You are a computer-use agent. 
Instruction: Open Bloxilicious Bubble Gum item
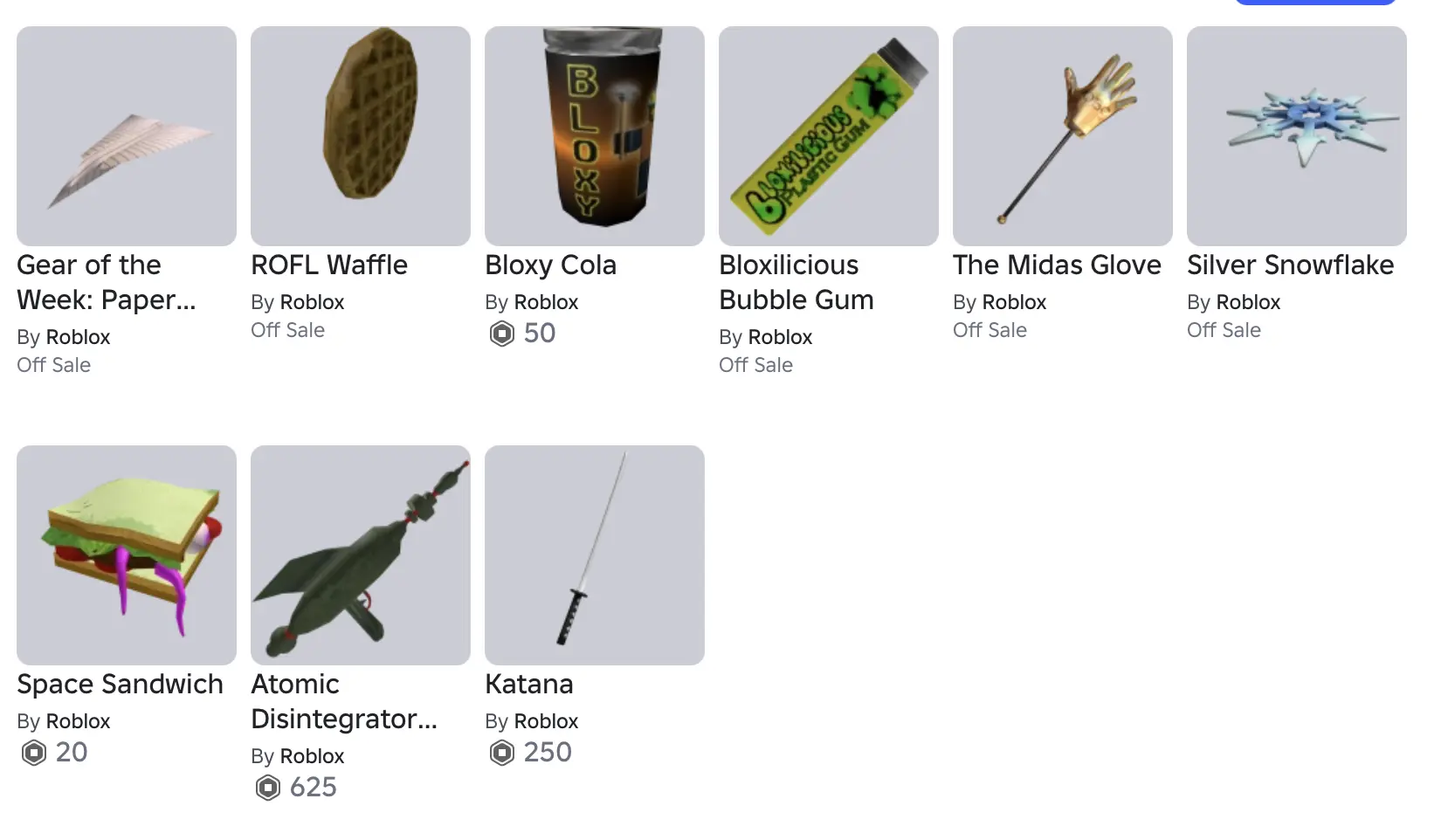828,136
